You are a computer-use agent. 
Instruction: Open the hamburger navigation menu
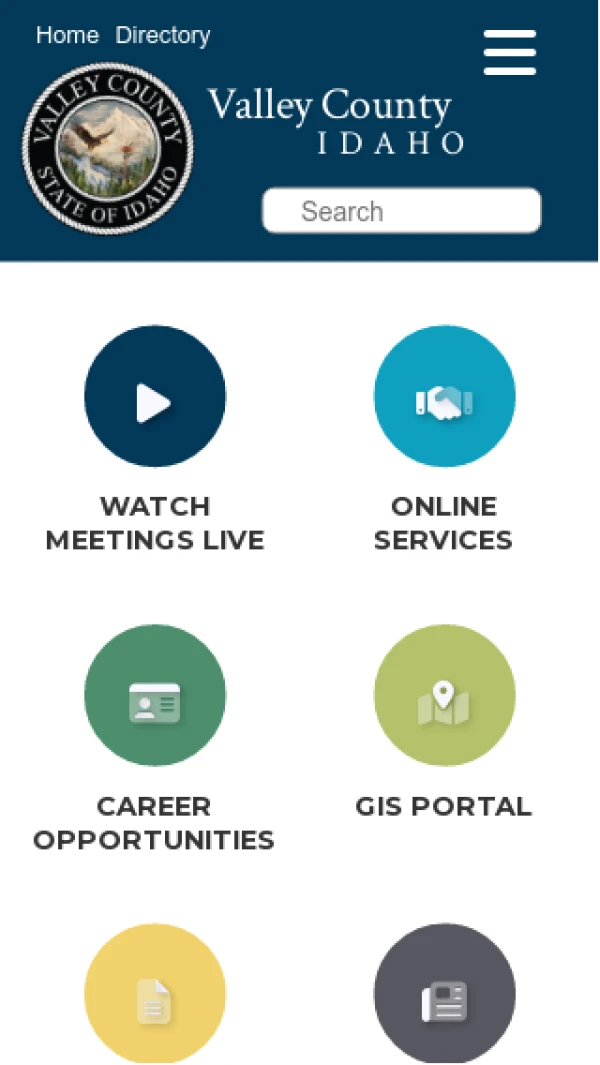point(510,53)
